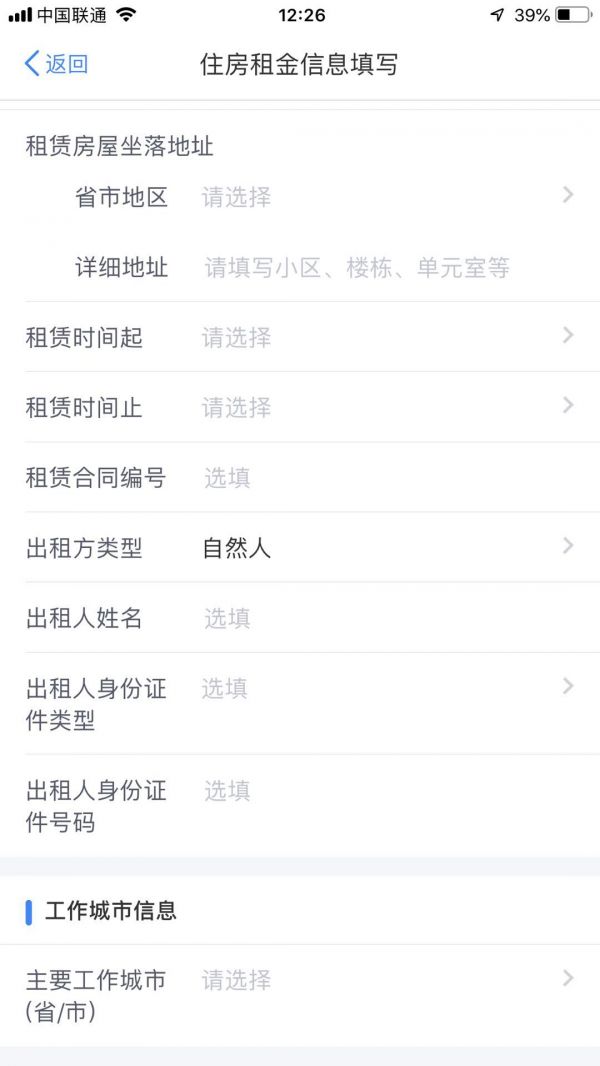The image size is (600, 1066).
Task: Go back using the 返回 button
Action: click(x=56, y=65)
